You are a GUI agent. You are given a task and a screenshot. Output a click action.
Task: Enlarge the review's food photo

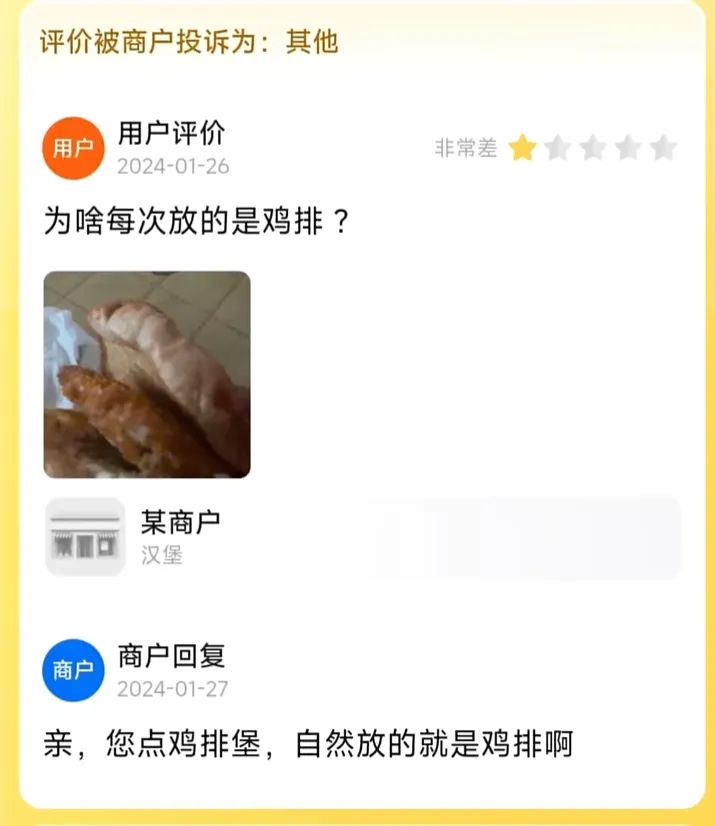coord(147,374)
